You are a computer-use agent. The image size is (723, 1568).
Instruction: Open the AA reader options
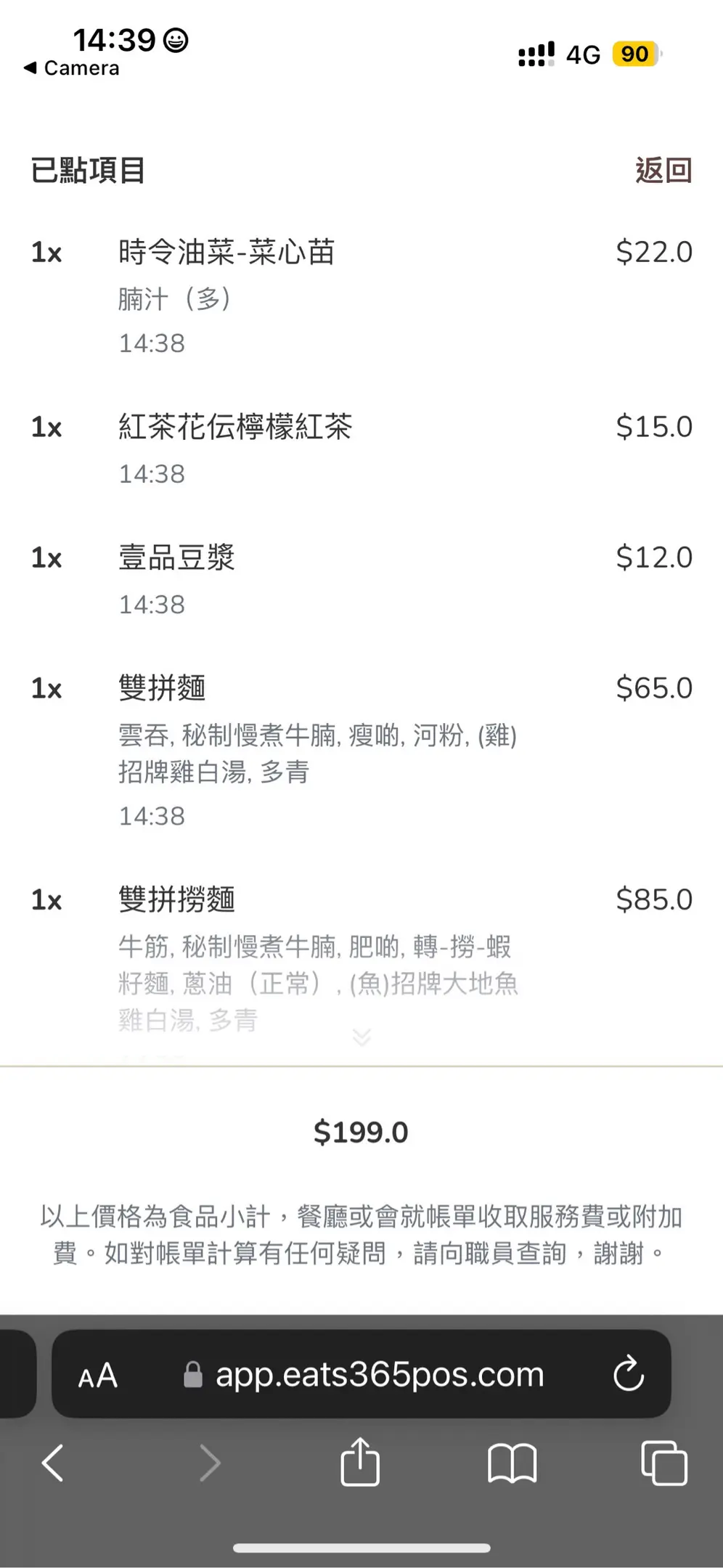[98, 1375]
